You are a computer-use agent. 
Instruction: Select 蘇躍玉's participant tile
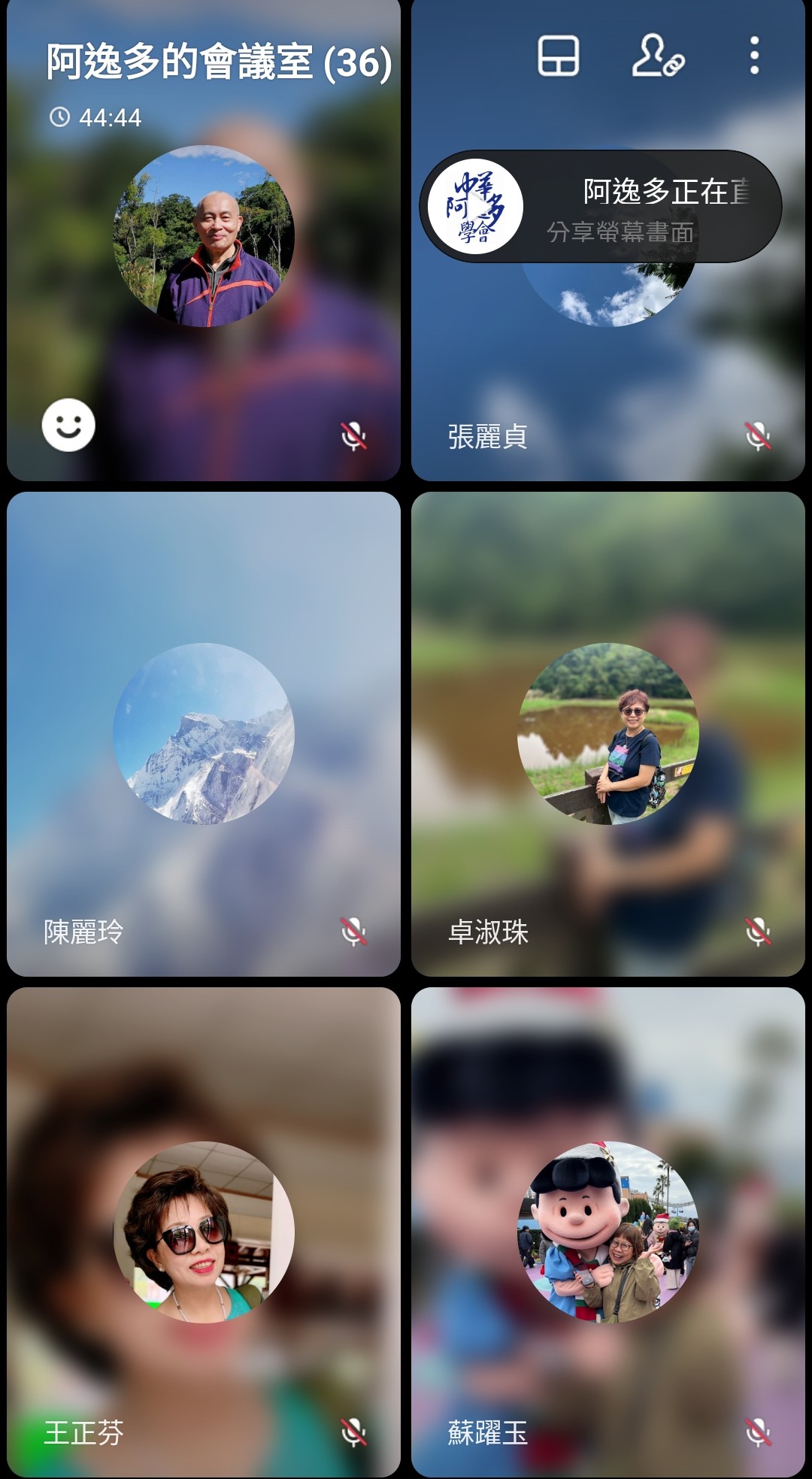(607, 1232)
